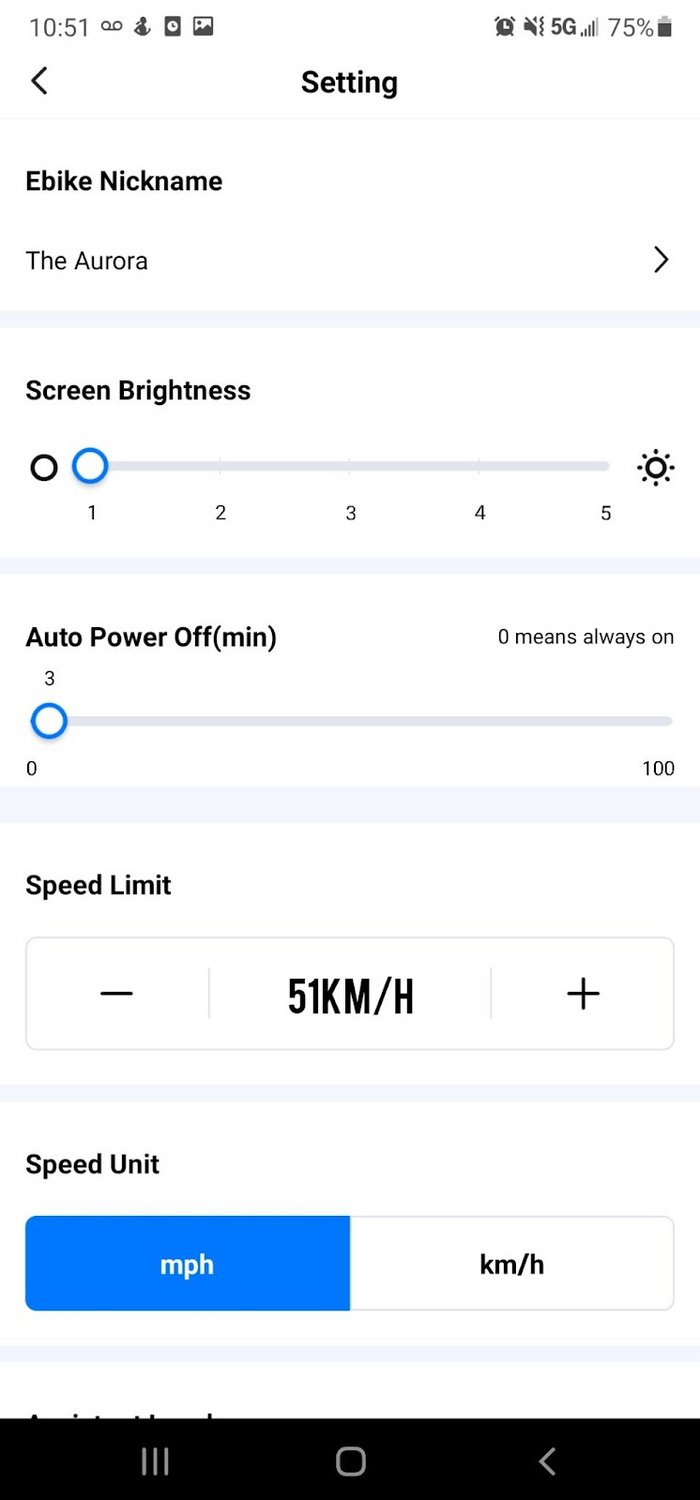Set screen brightness to maximum level 5
This screenshot has width=700, height=1500.
pos(606,466)
